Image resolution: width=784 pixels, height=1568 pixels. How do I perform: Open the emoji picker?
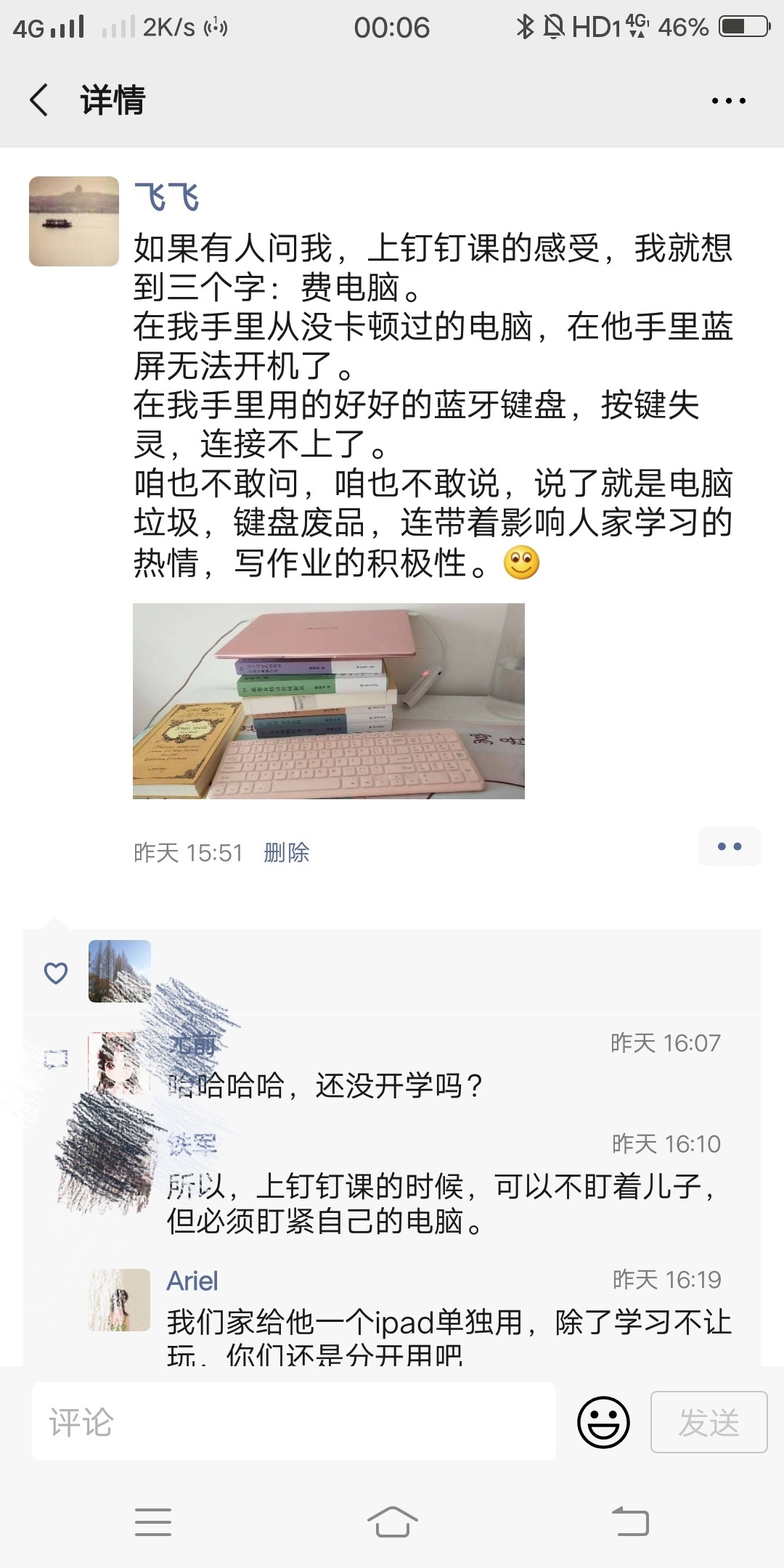[x=603, y=1422]
